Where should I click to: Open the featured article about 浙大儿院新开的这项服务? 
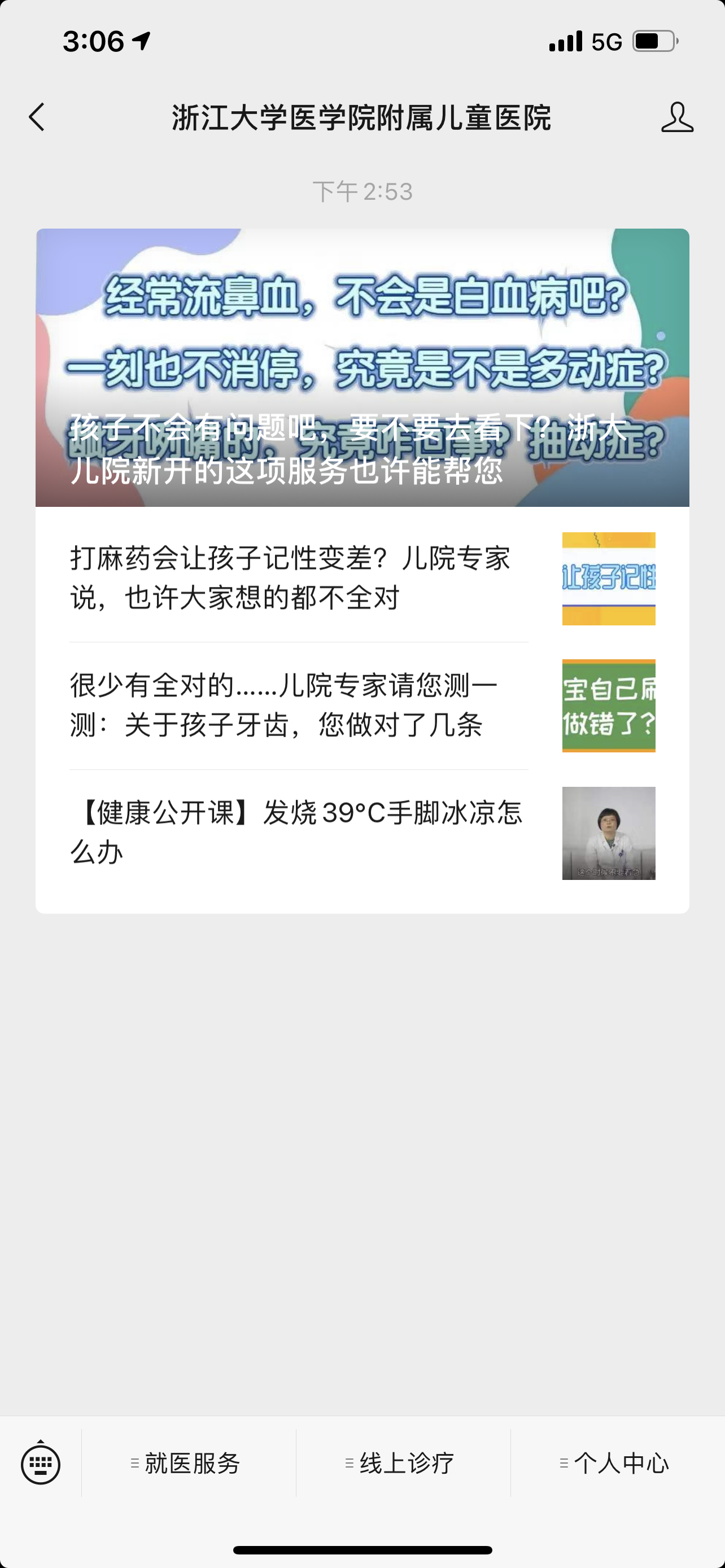[x=362, y=367]
